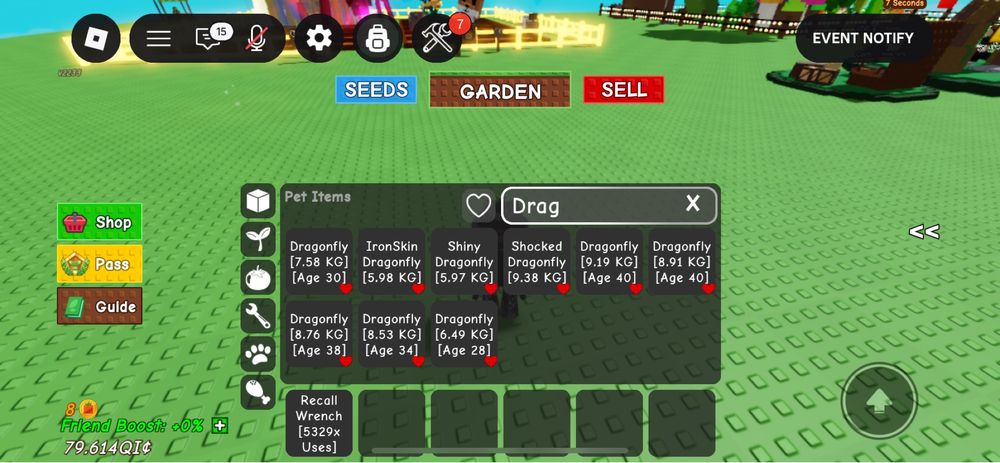Open the backpack inventory
Viewport: 1000px width, 463px height.
point(378,39)
